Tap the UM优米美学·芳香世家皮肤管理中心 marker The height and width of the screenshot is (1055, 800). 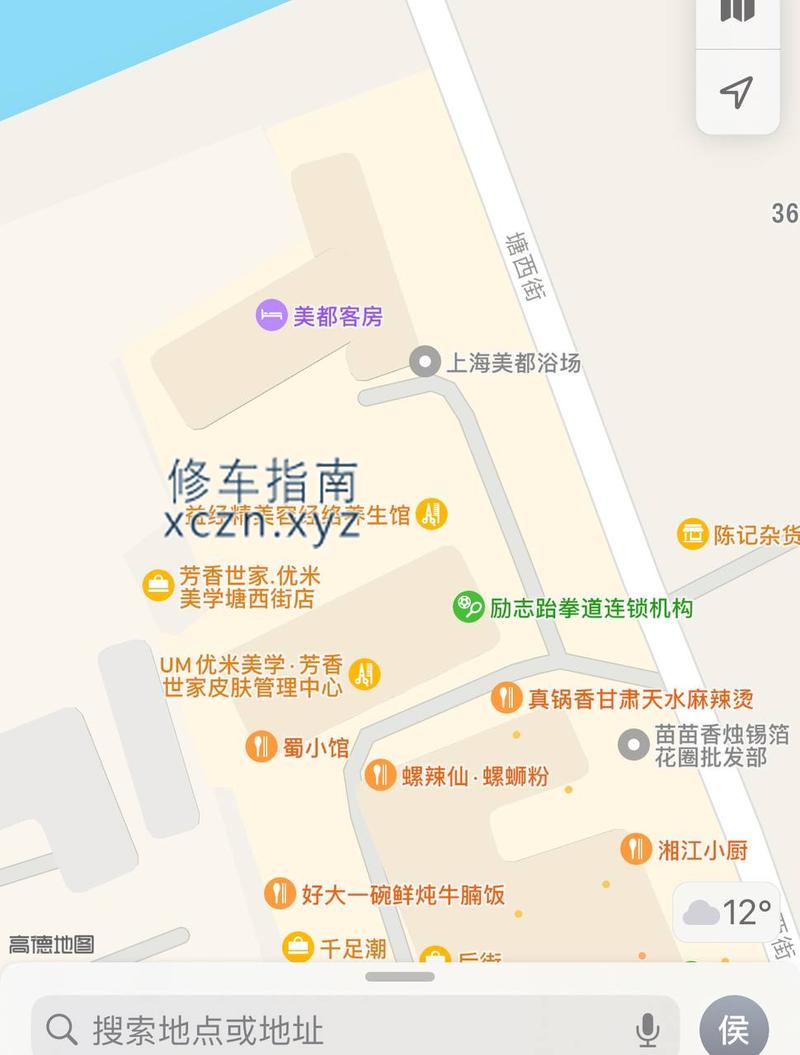[365, 674]
